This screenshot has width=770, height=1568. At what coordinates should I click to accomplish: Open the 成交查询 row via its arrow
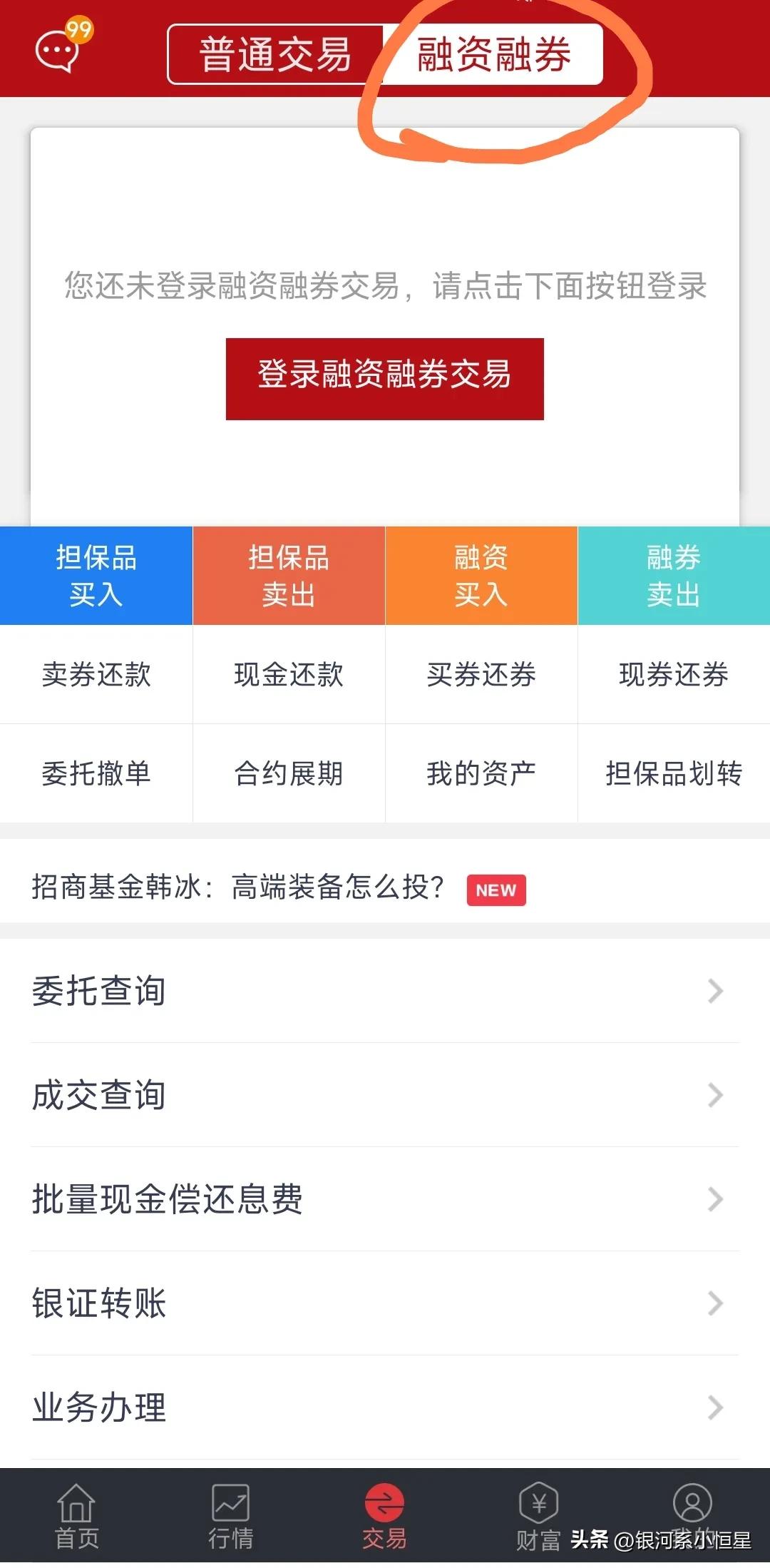tap(715, 1096)
